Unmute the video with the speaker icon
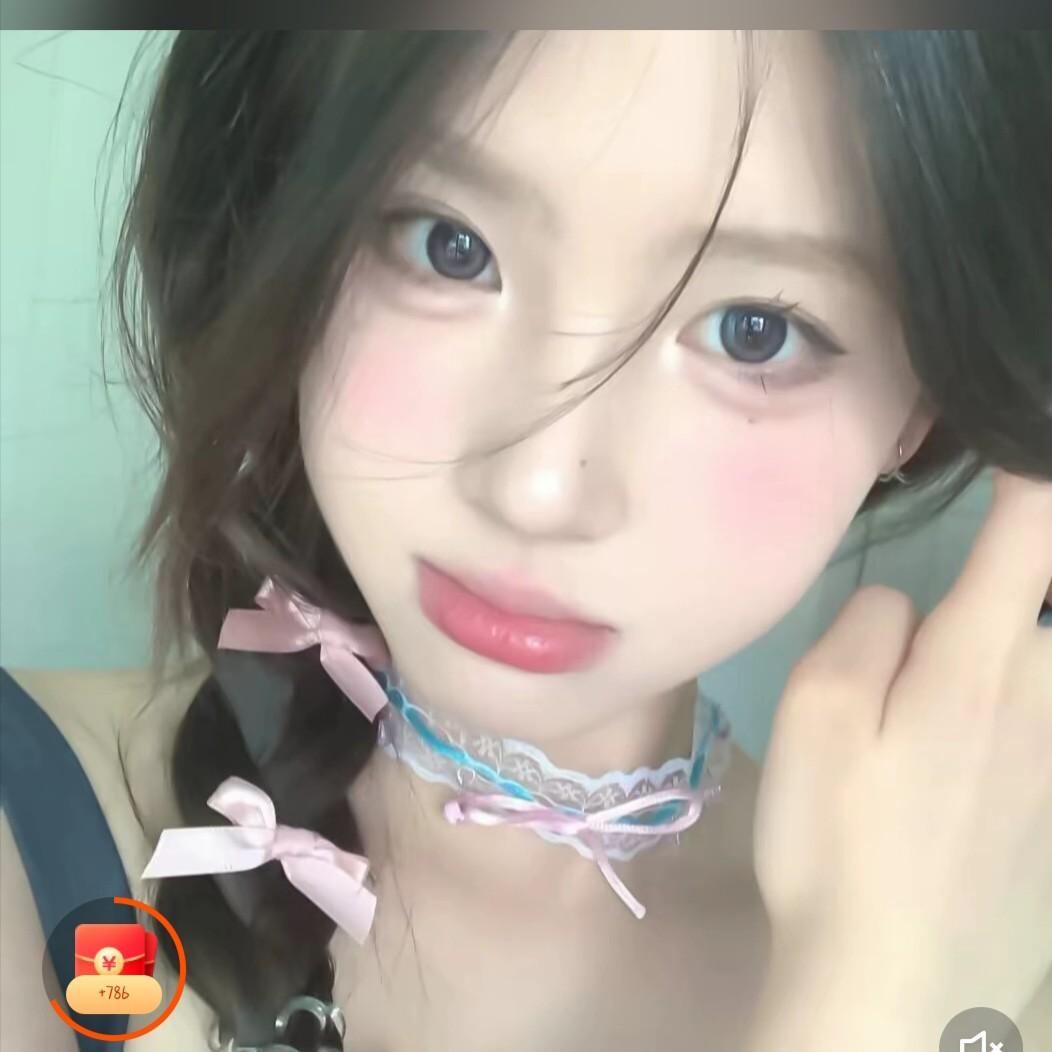Screen dimensions: 1052x1052 click(981, 1040)
